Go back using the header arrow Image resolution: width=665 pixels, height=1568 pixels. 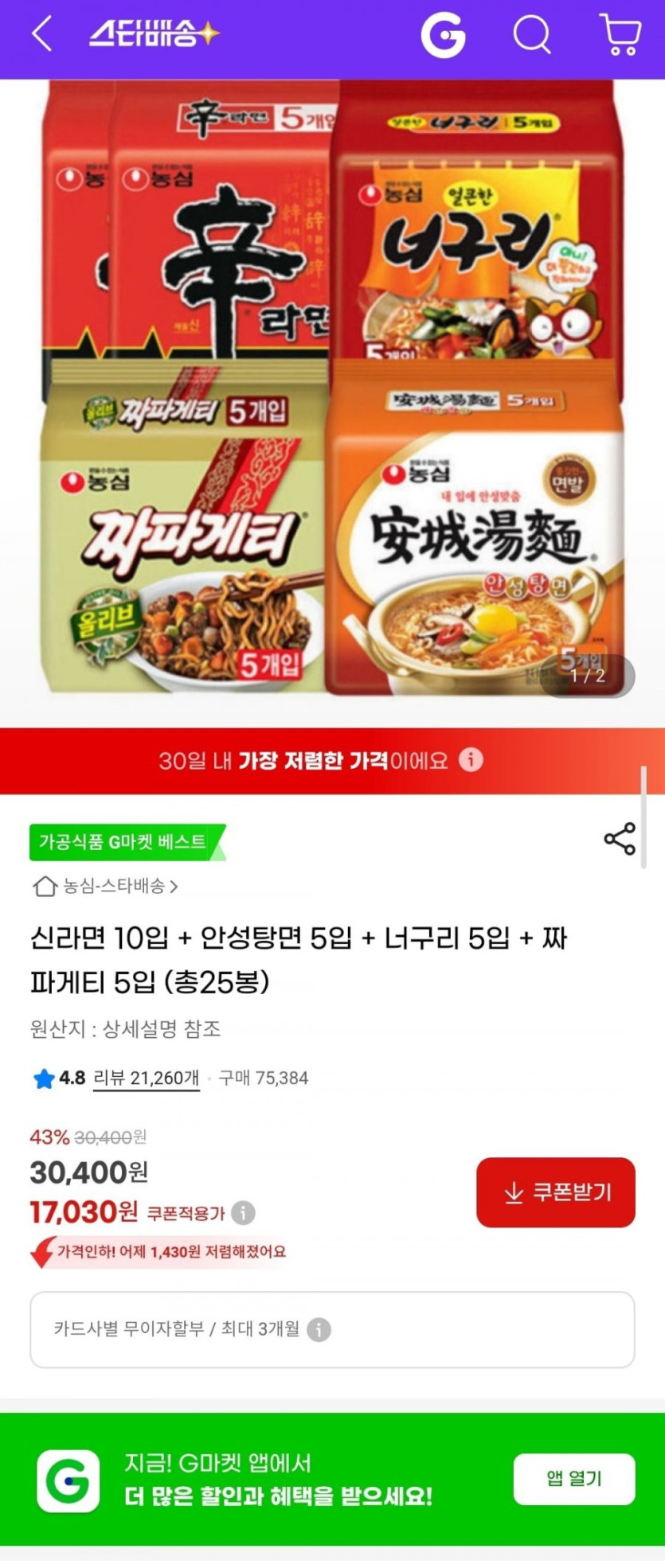(41, 35)
